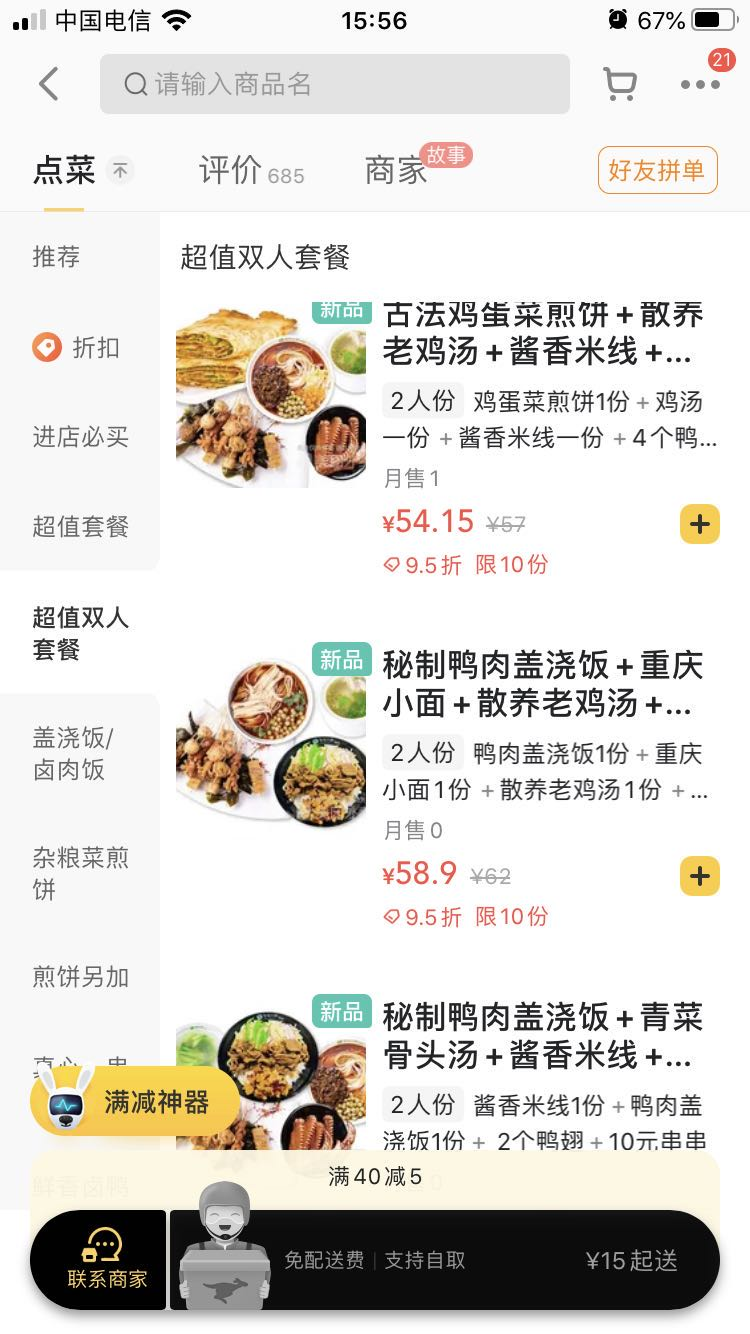Open the 满减神器 discount helper

(135, 1100)
